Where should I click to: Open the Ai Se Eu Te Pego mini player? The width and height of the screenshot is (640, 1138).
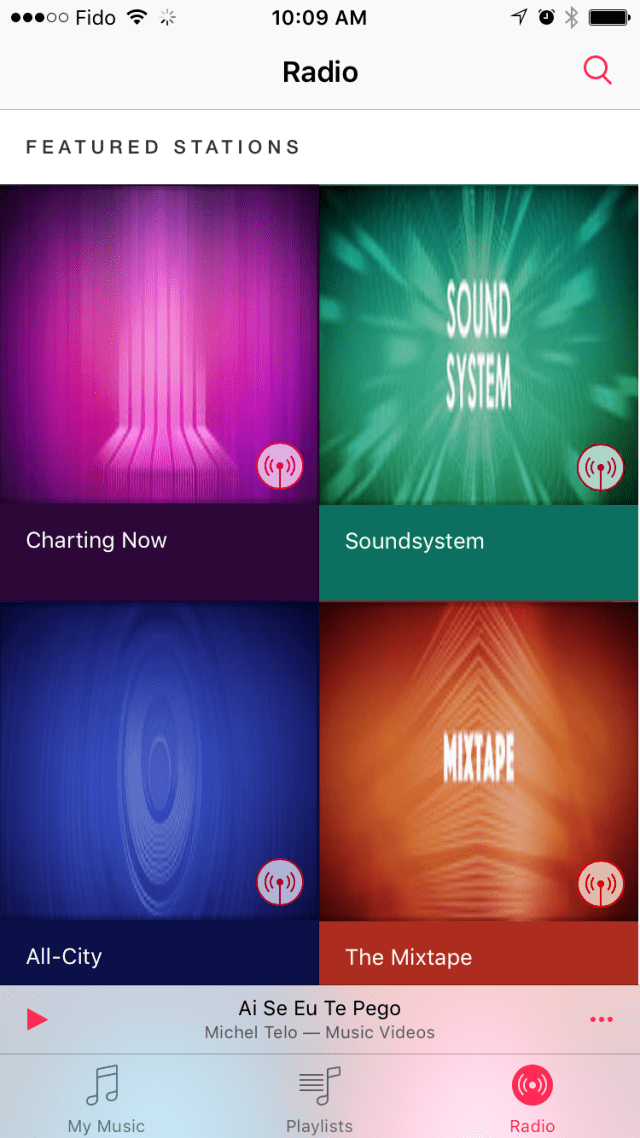pos(320,1019)
